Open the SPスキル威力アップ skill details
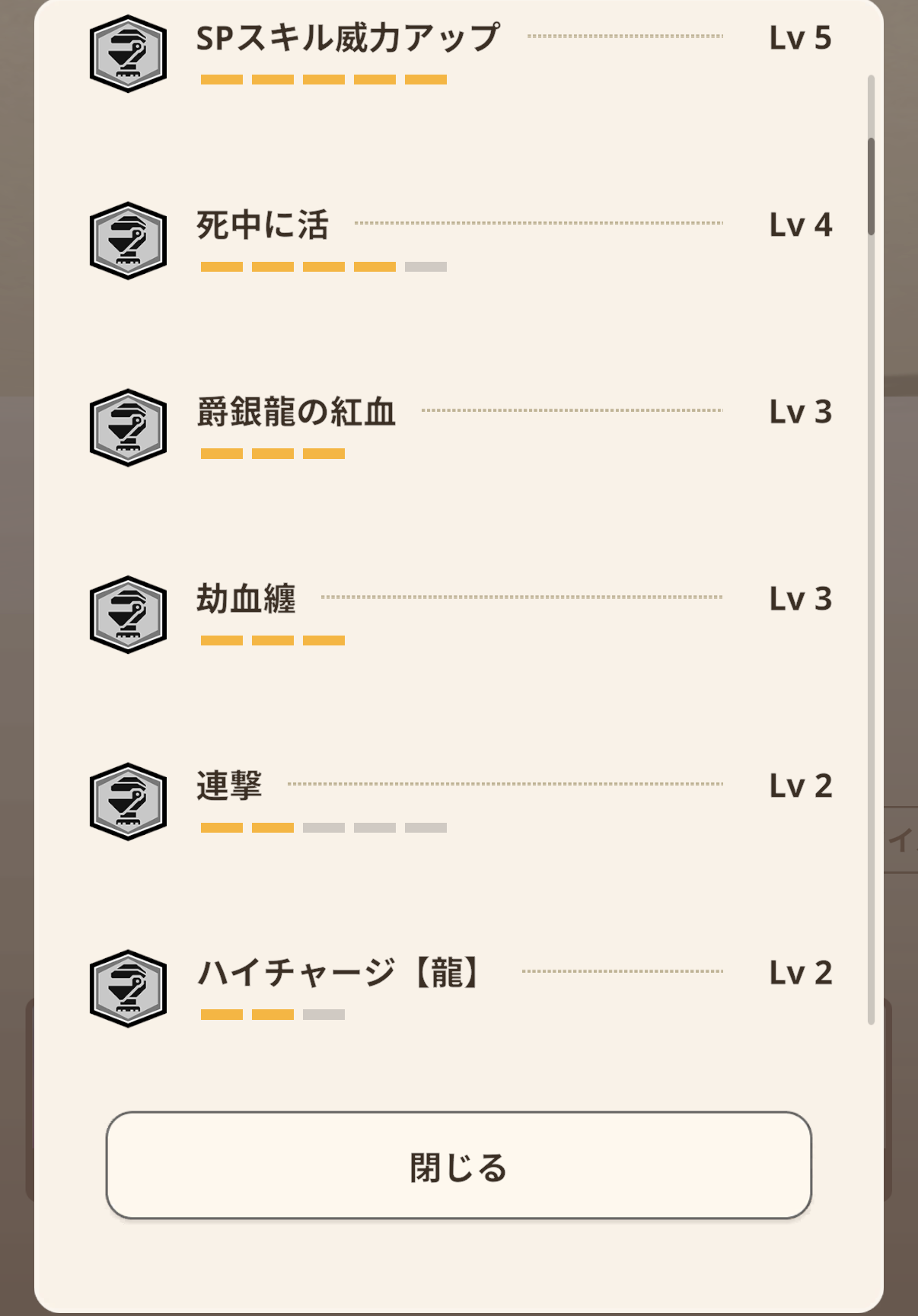 pos(347,39)
